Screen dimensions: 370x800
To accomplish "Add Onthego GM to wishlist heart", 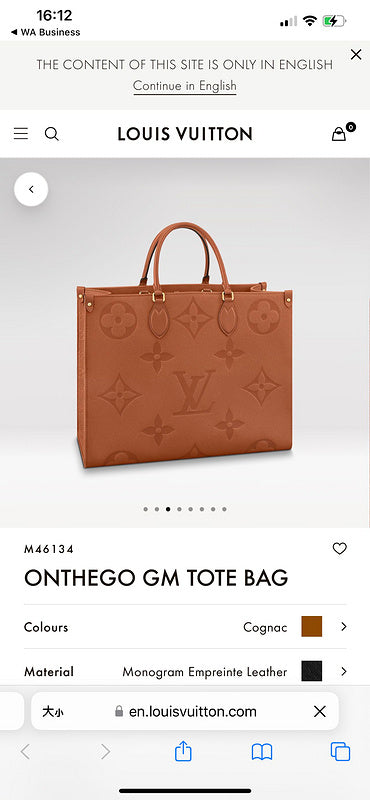I will (x=339, y=548).
